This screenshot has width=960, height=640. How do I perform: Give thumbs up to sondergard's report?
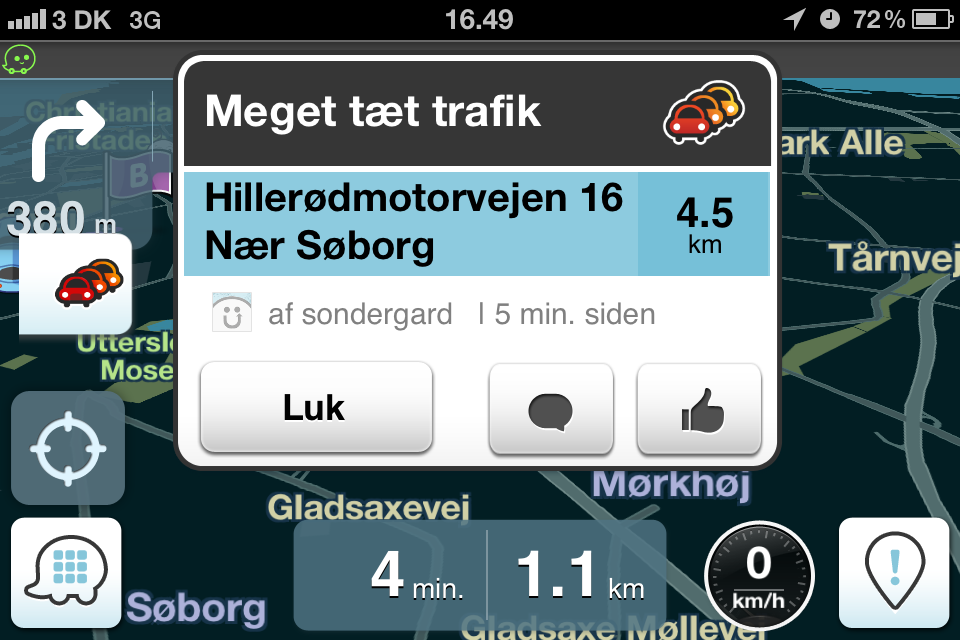(699, 409)
